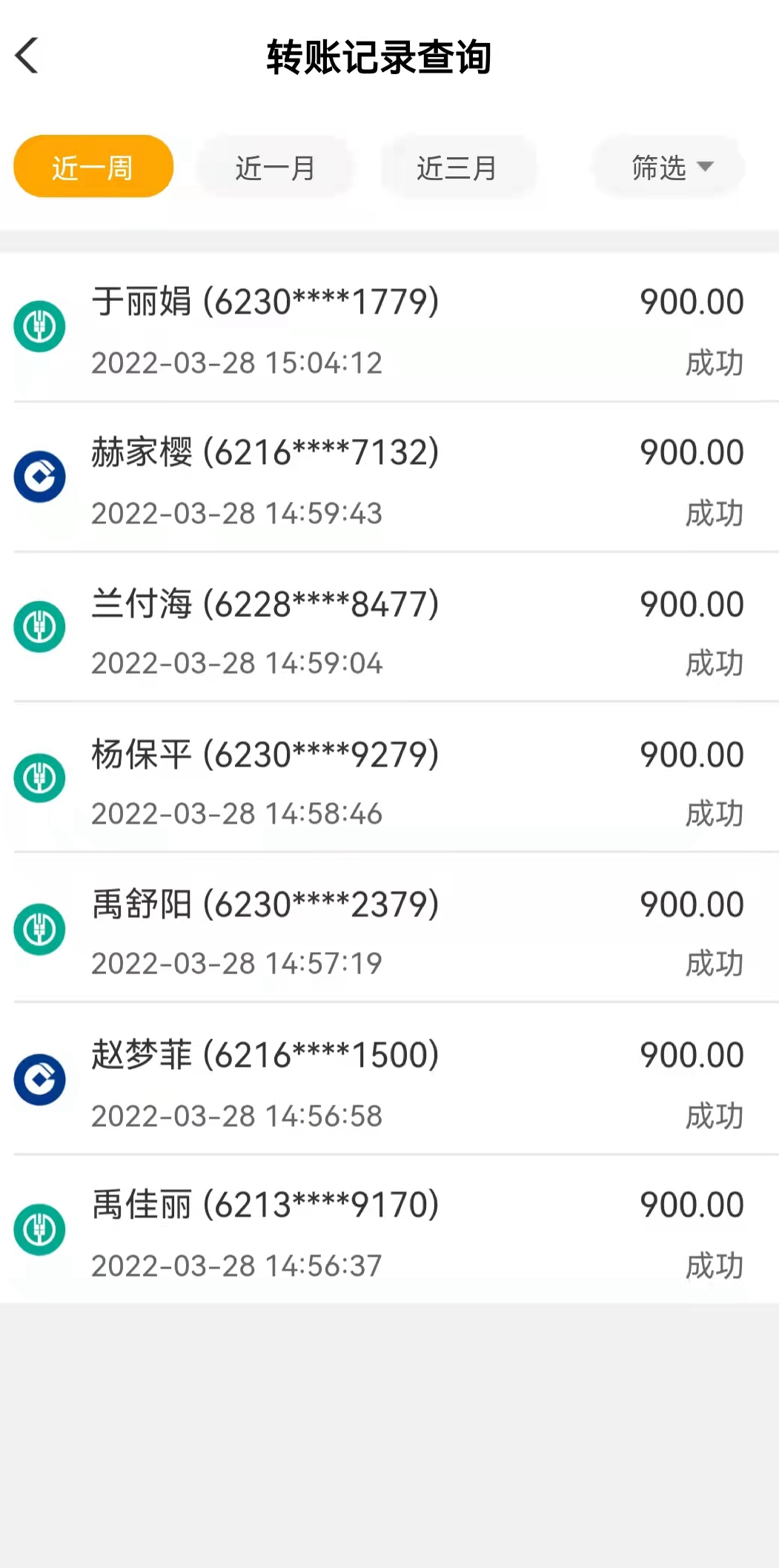Open the 筛选 dropdown
This screenshot has width=779, height=1568.
click(666, 167)
